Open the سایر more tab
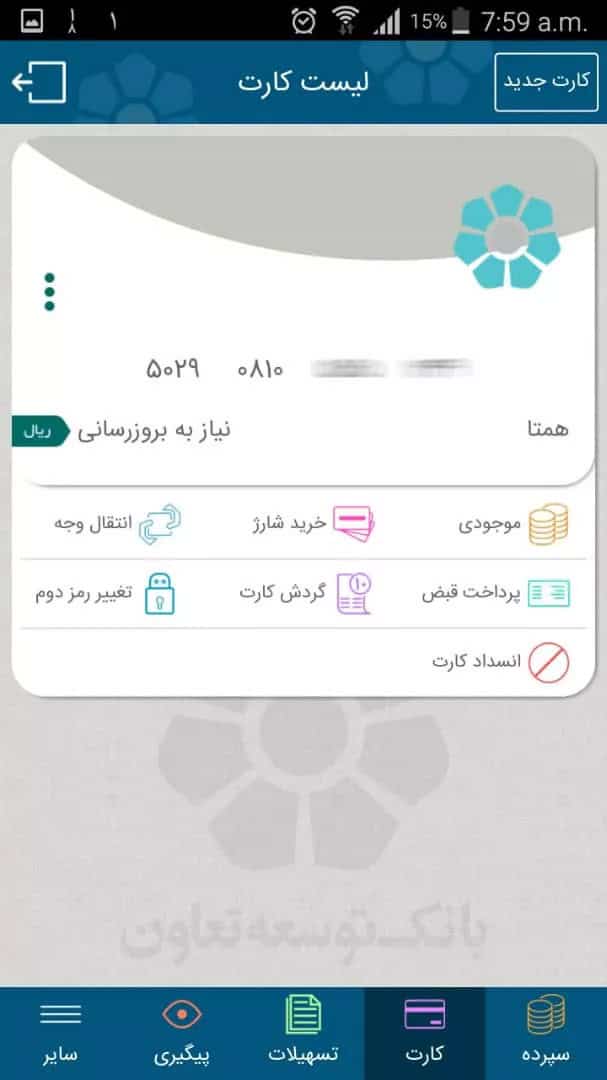This screenshot has height=1080, width=607. point(60,1033)
